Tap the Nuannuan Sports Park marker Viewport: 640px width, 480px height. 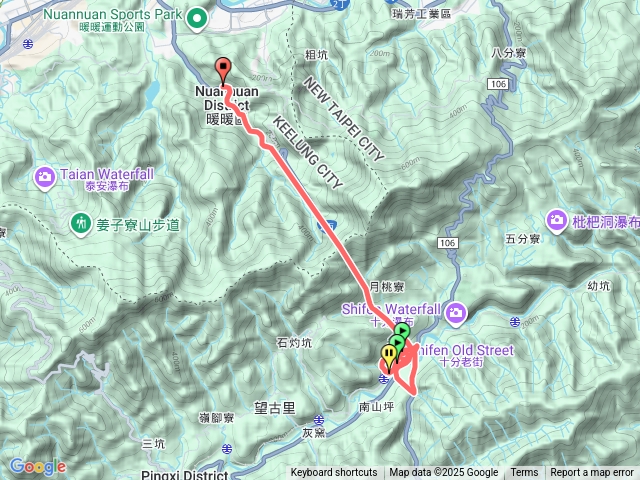(x=198, y=17)
